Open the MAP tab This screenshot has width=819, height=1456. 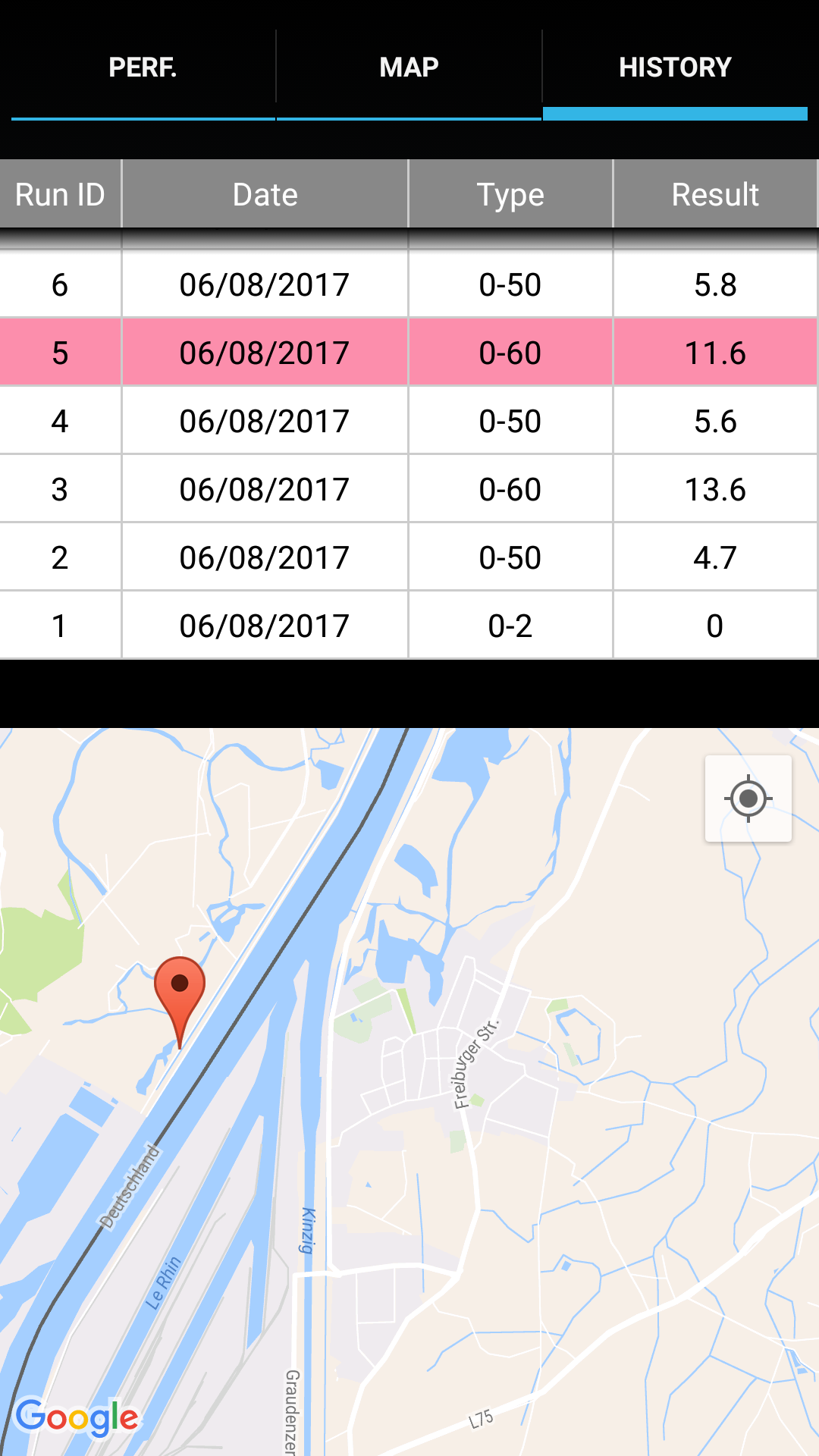point(409,68)
